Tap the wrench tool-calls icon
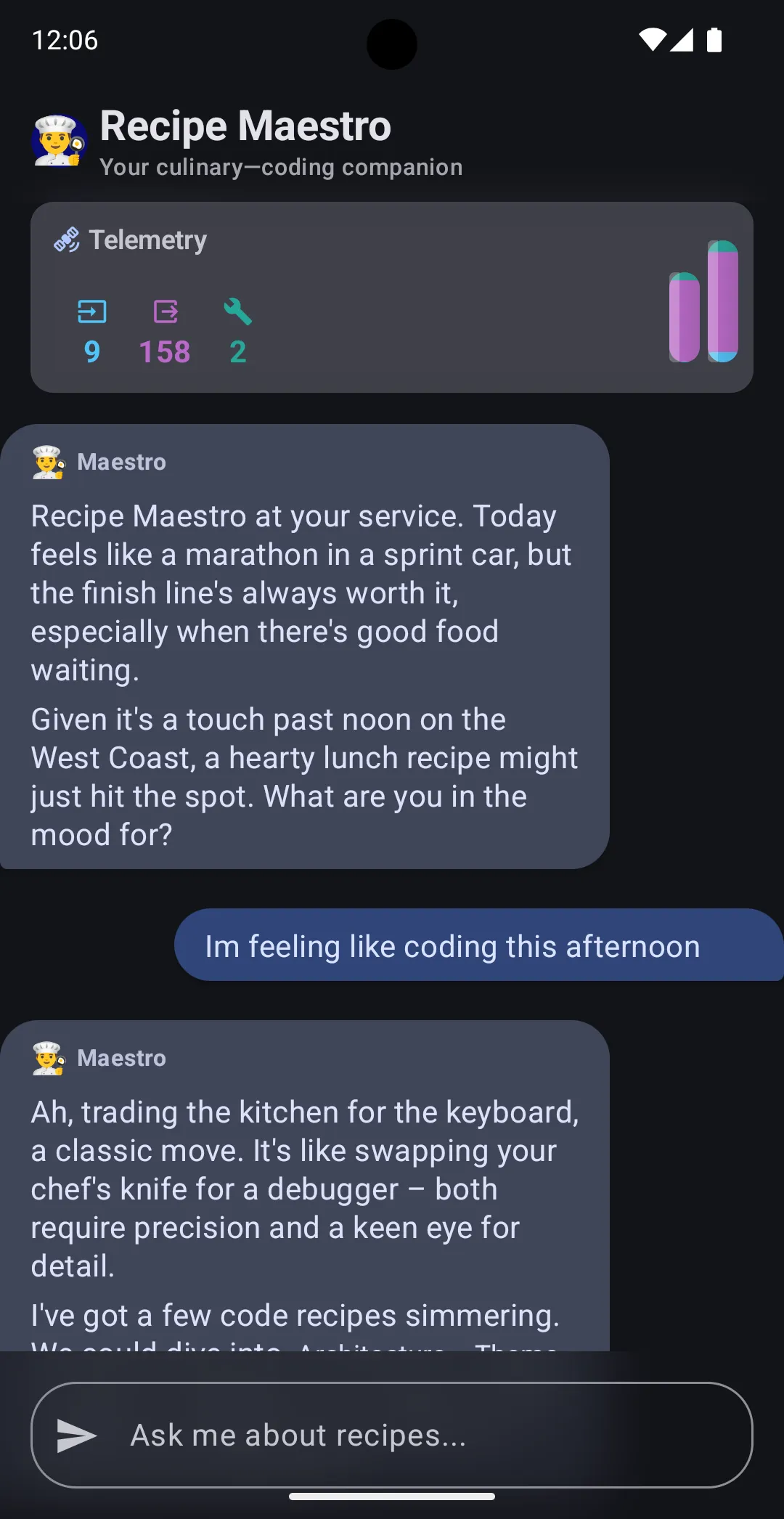The width and height of the screenshot is (784, 1519). (239, 312)
